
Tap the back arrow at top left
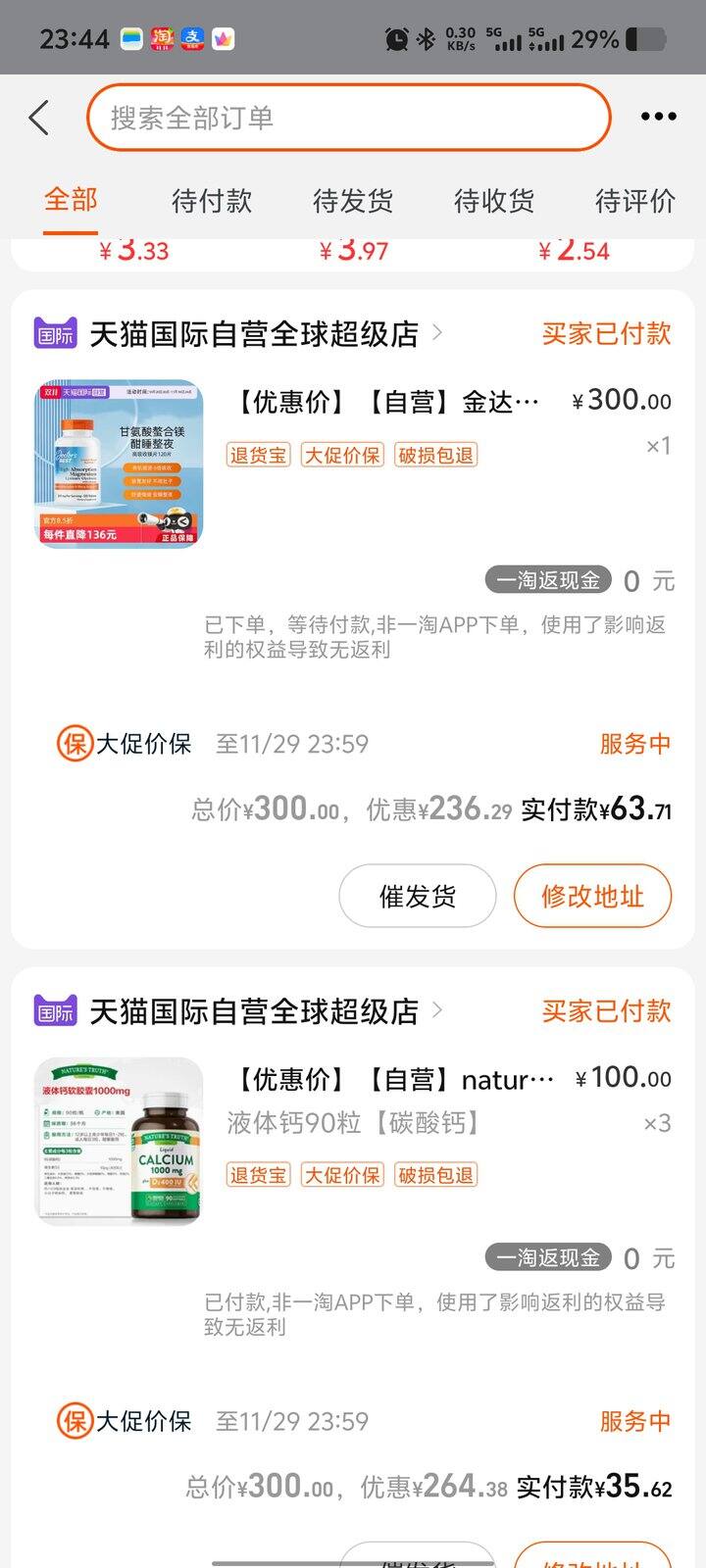click(x=38, y=117)
